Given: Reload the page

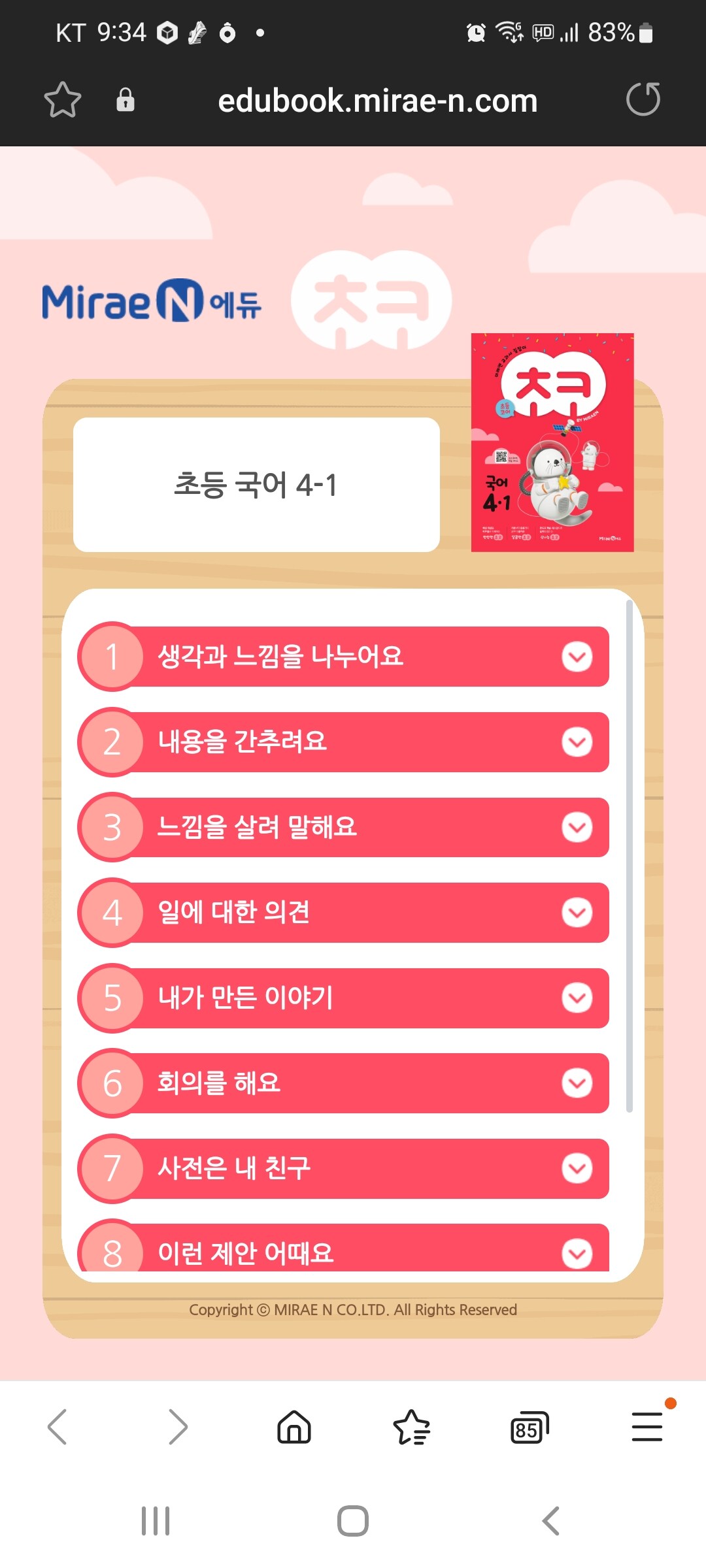Looking at the screenshot, I should pyautogui.click(x=643, y=100).
